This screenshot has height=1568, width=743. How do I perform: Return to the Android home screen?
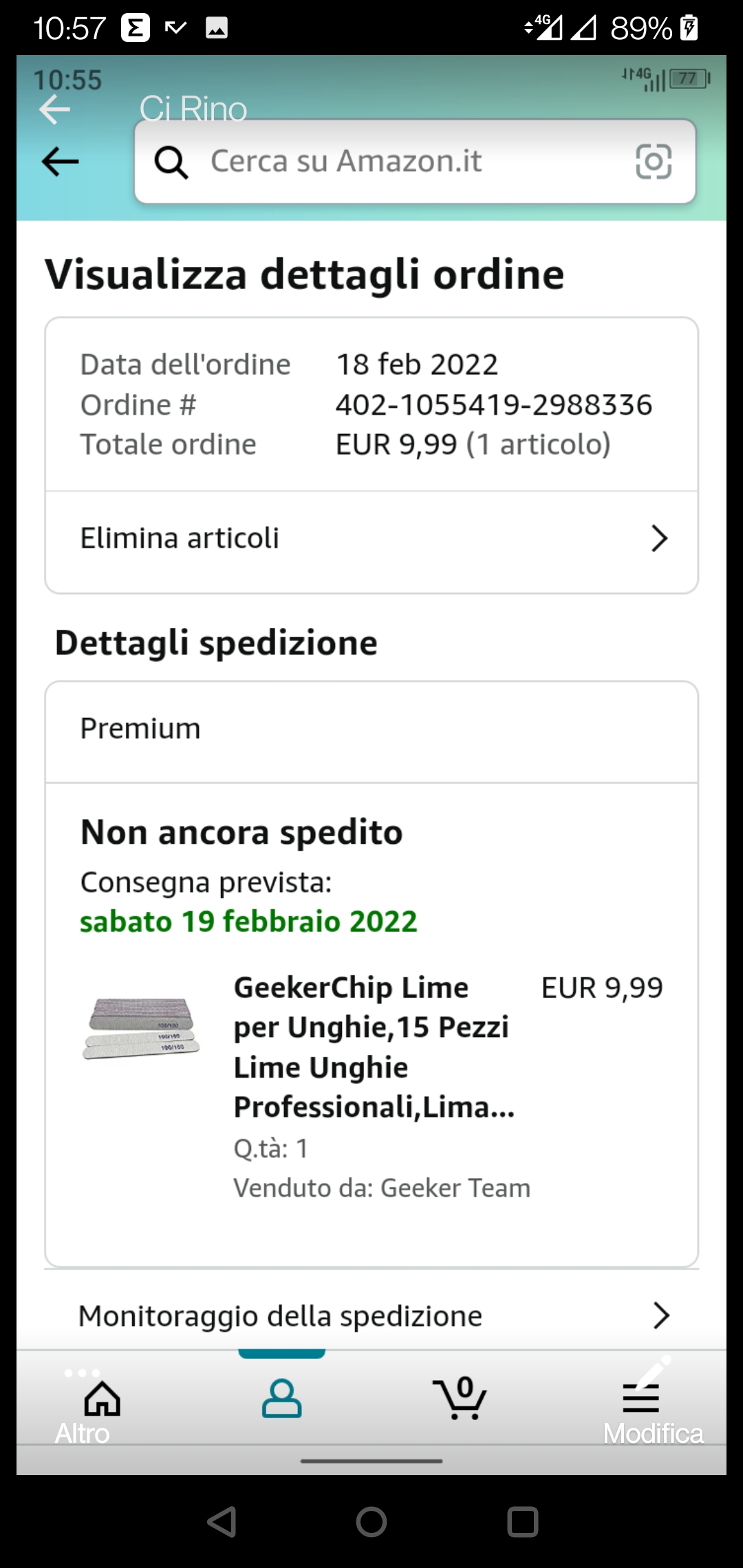pyautogui.click(x=371, y=1522)
